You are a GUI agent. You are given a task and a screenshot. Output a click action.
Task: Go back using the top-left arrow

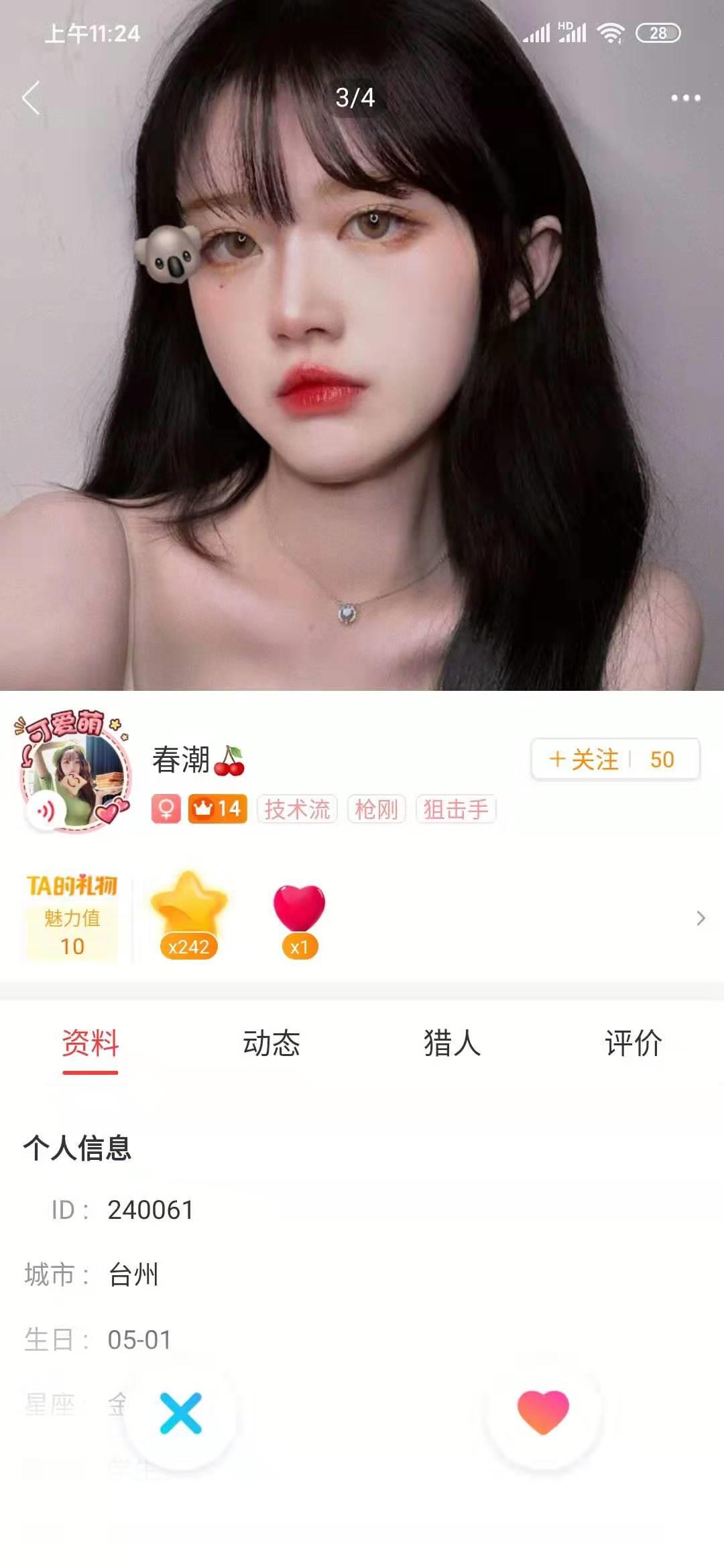coord(32,98)
